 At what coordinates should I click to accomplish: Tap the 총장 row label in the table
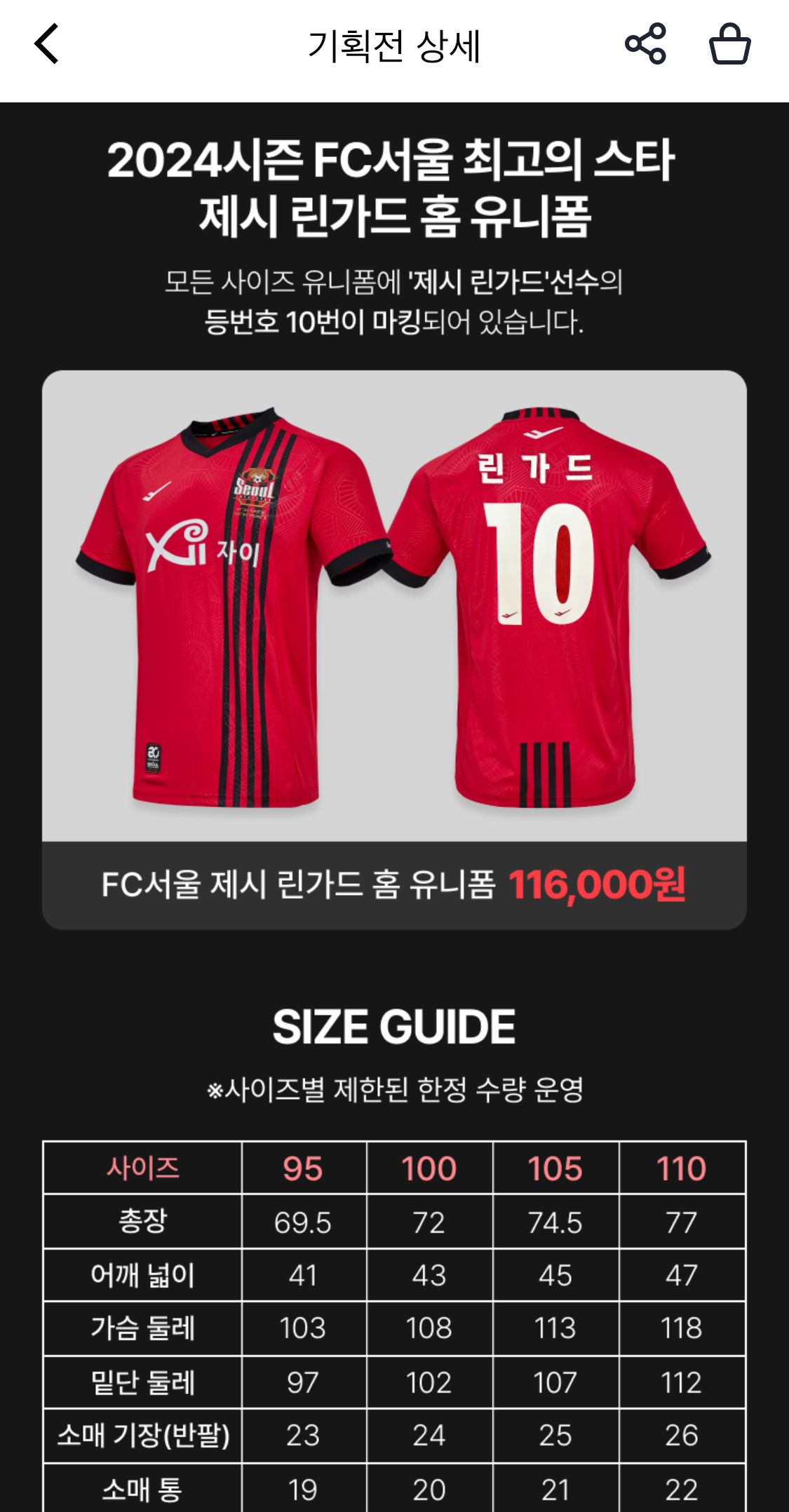pos(142,1221)
